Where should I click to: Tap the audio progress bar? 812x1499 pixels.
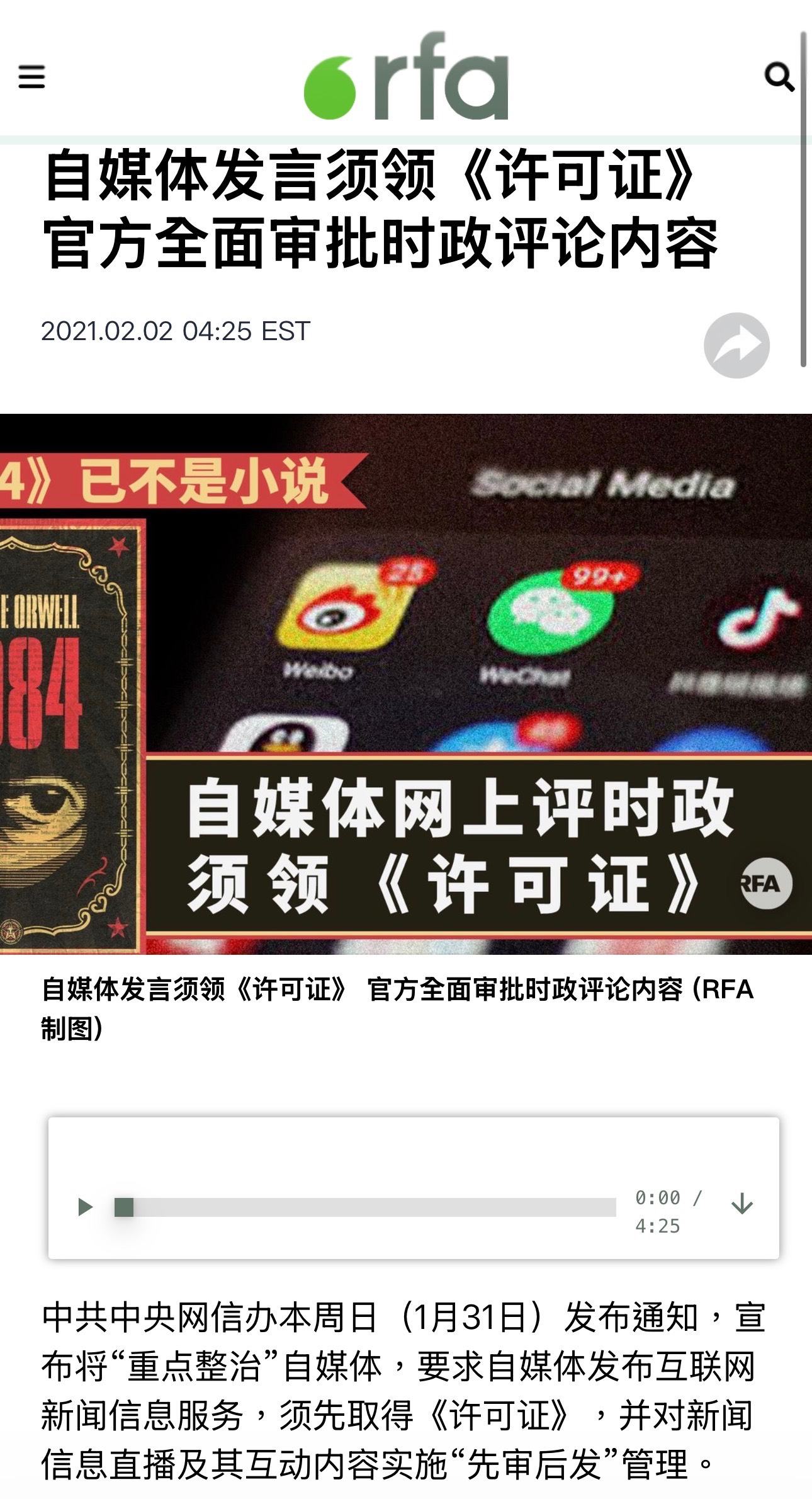click(x=365, y=1207)
